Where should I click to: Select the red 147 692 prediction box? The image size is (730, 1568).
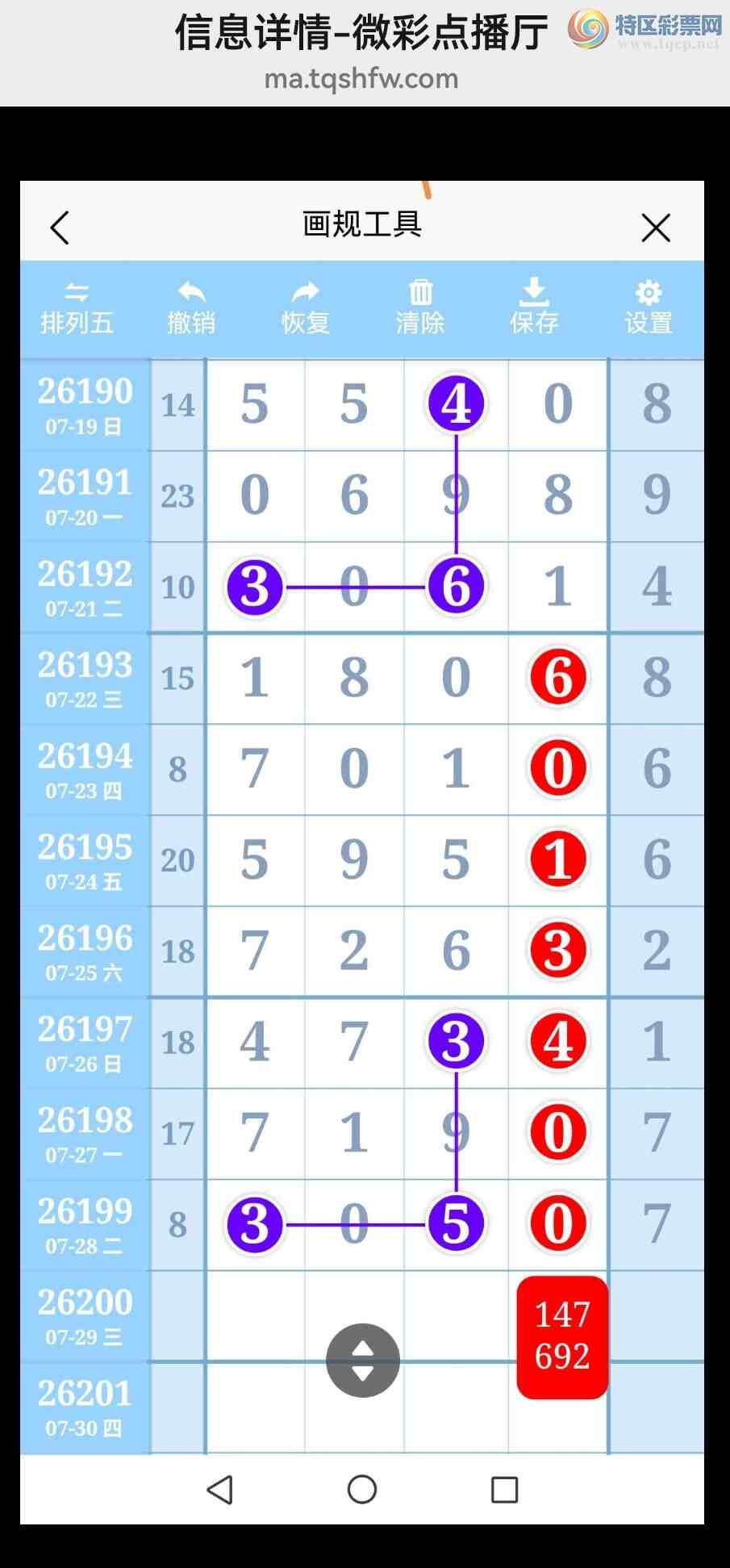562,1336
